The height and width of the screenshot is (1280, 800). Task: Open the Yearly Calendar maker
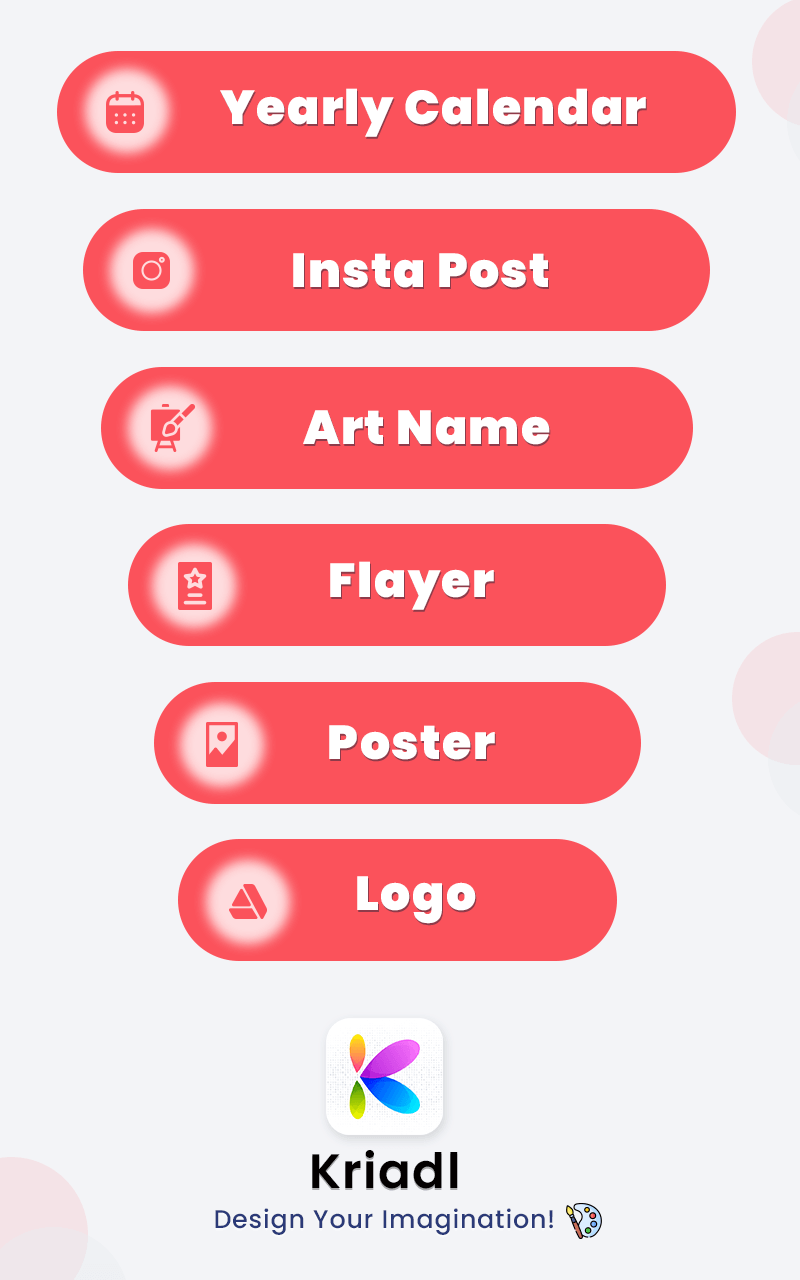coord(396,112)
